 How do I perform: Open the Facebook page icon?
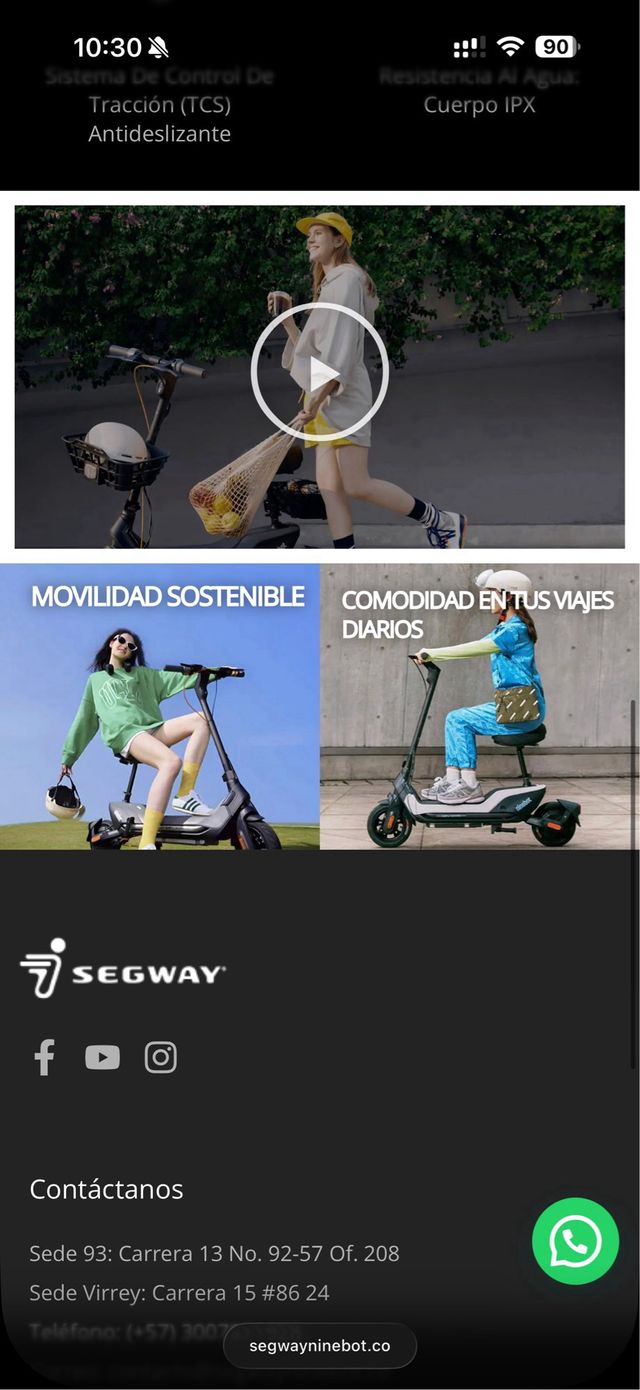[x=44, y=1057]
